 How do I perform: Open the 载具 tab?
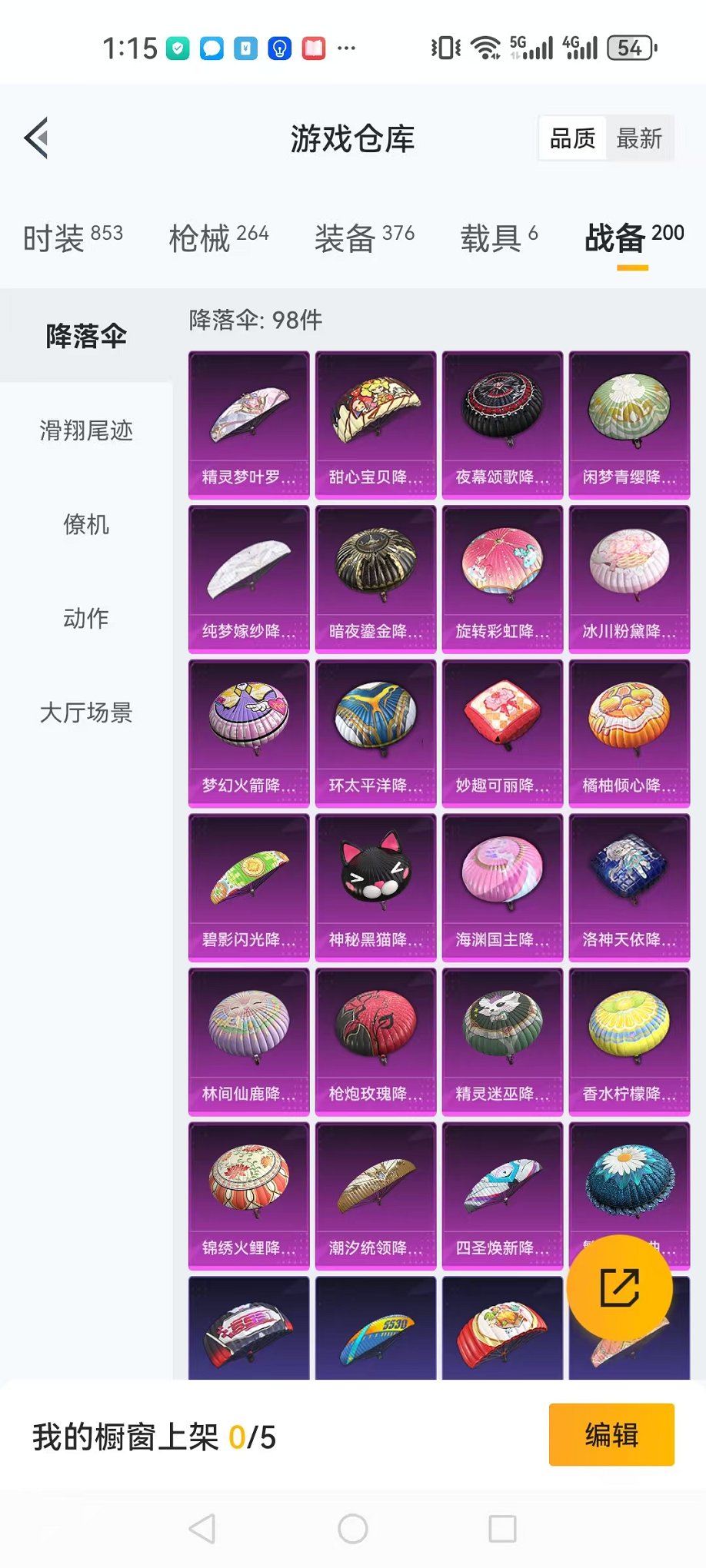click(498, 238)
